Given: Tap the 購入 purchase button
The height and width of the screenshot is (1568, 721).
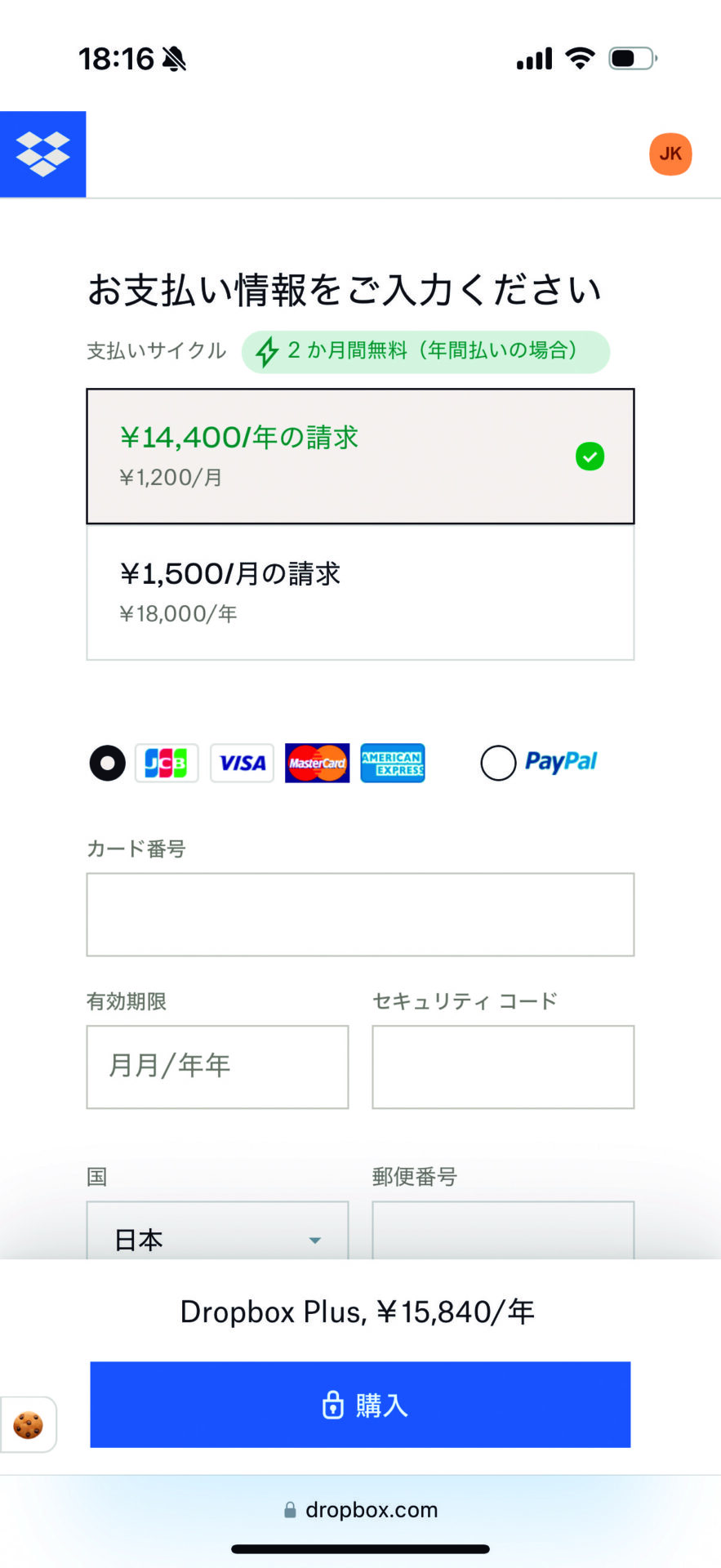Looking at the screenshot, I should tap(360, 1405).
